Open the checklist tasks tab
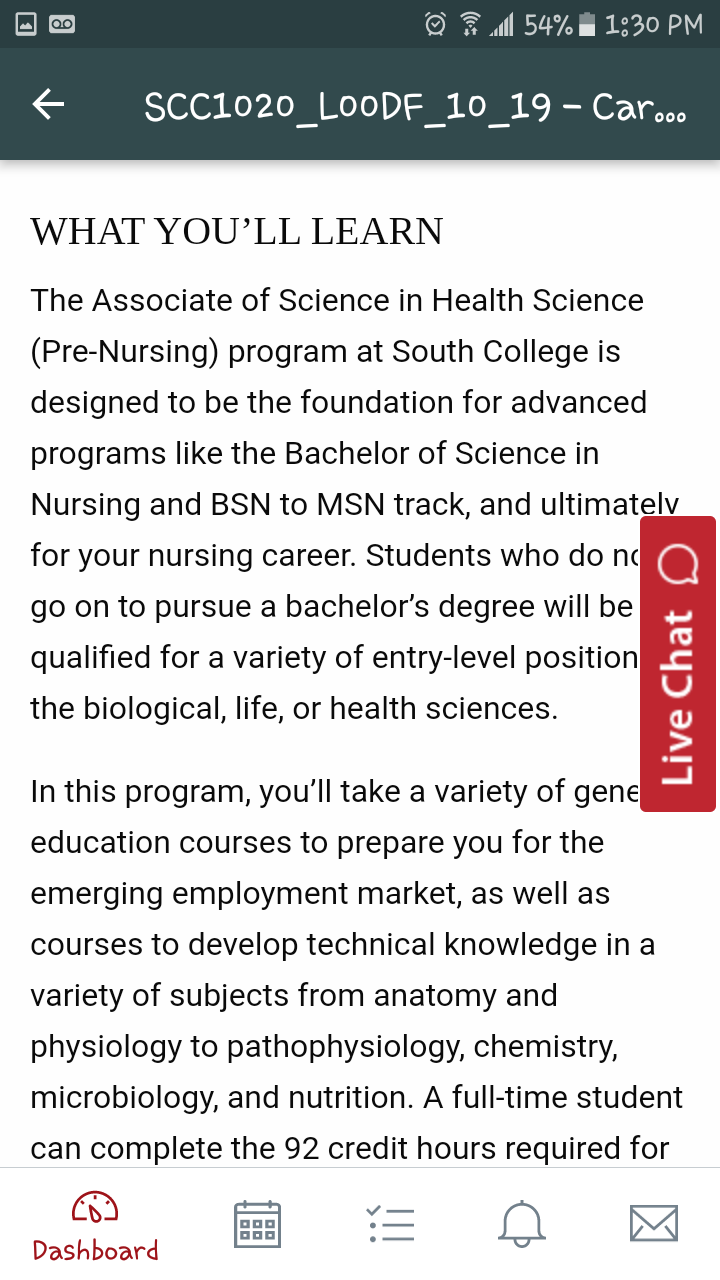Image resolution: width=720 pixels, height=1280 pixels. 391,1223
